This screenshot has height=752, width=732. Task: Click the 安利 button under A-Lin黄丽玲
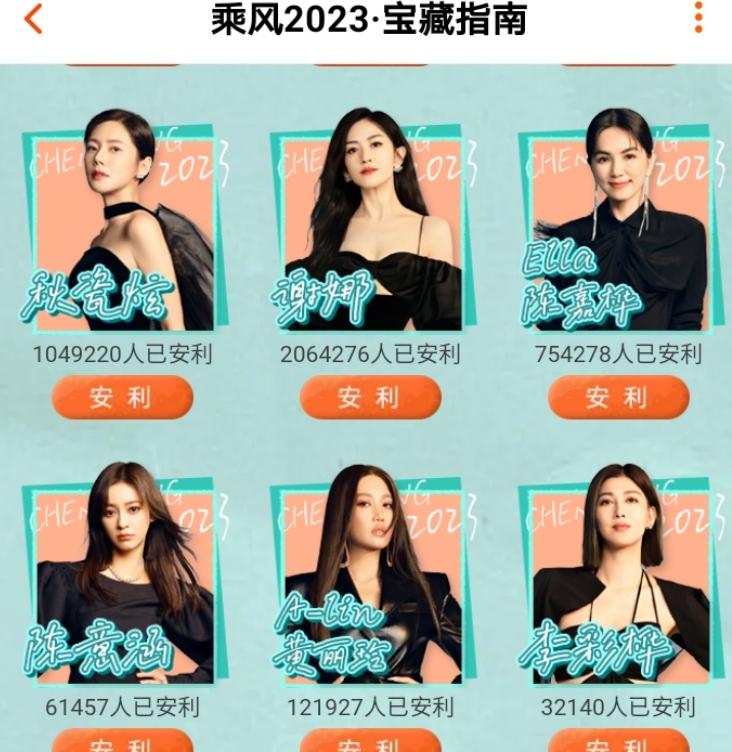coord(370,743)
